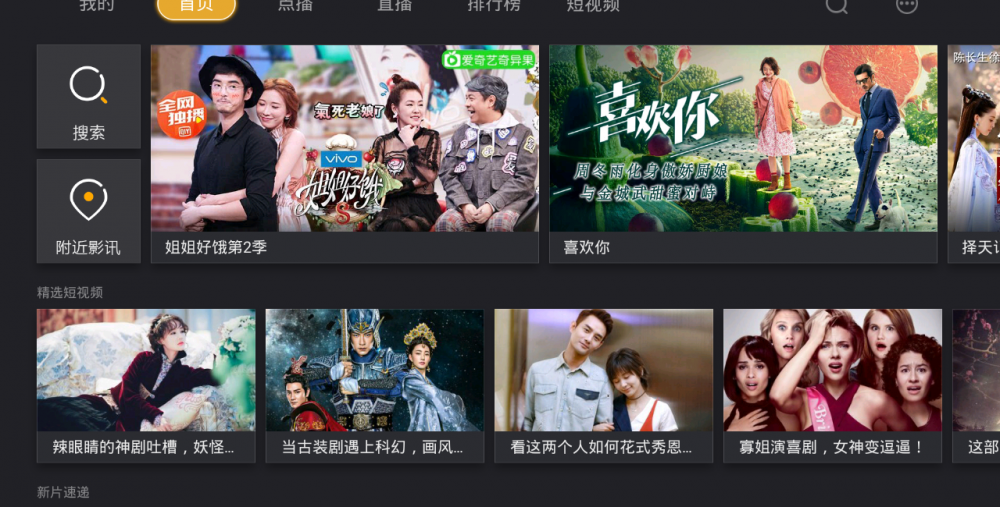
Task: Go to the 直播 tab
Action: 395,6
